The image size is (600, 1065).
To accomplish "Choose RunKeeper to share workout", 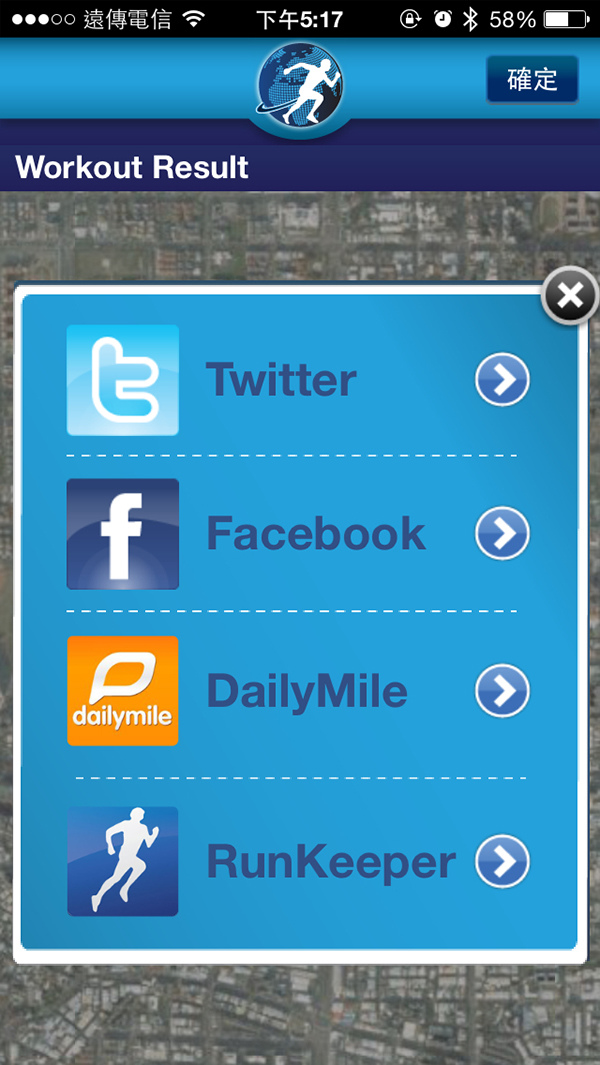I will pyautogui.click(x=500, y=862).
